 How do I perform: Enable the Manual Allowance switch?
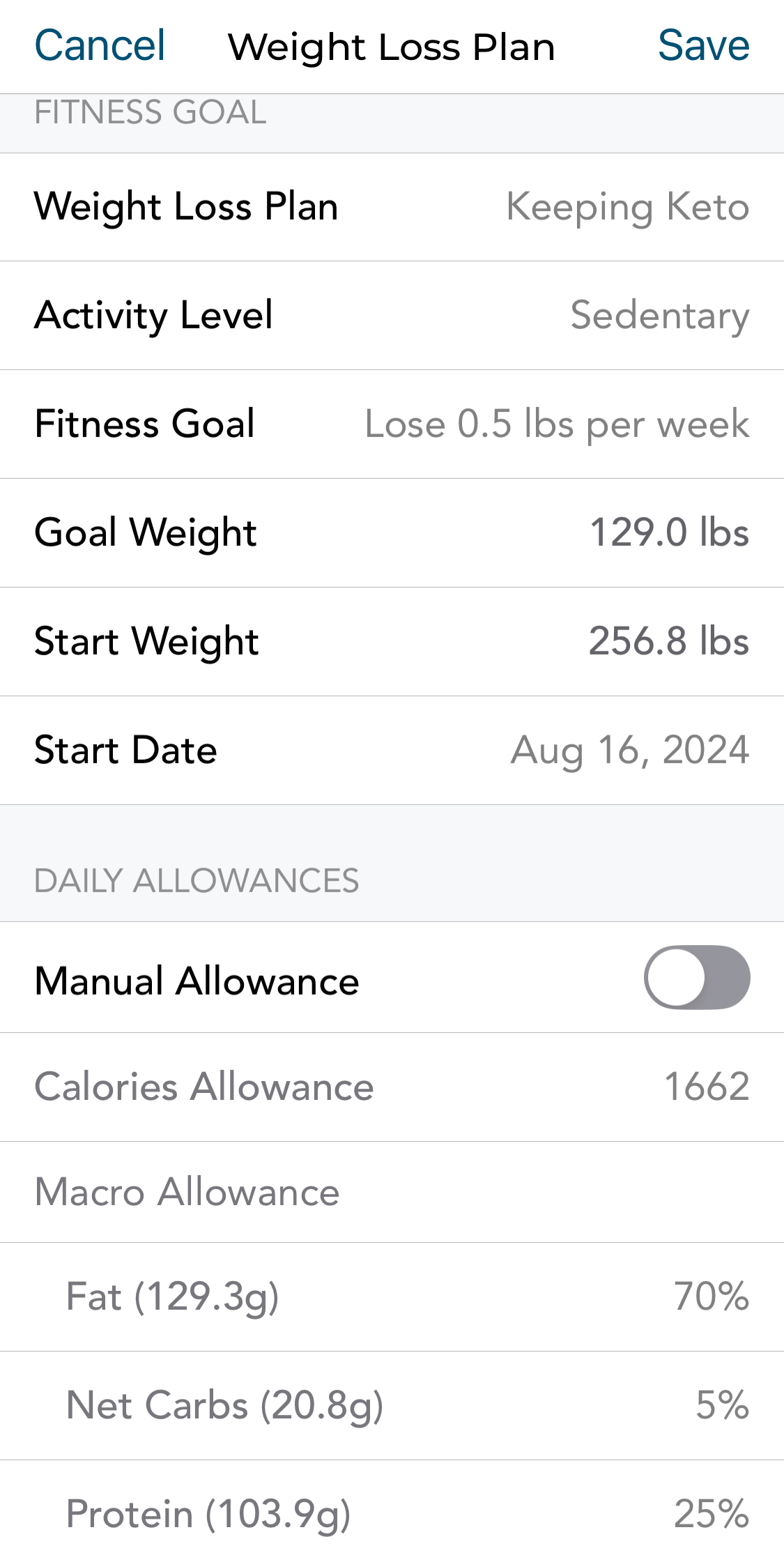(x=696, y=977)
